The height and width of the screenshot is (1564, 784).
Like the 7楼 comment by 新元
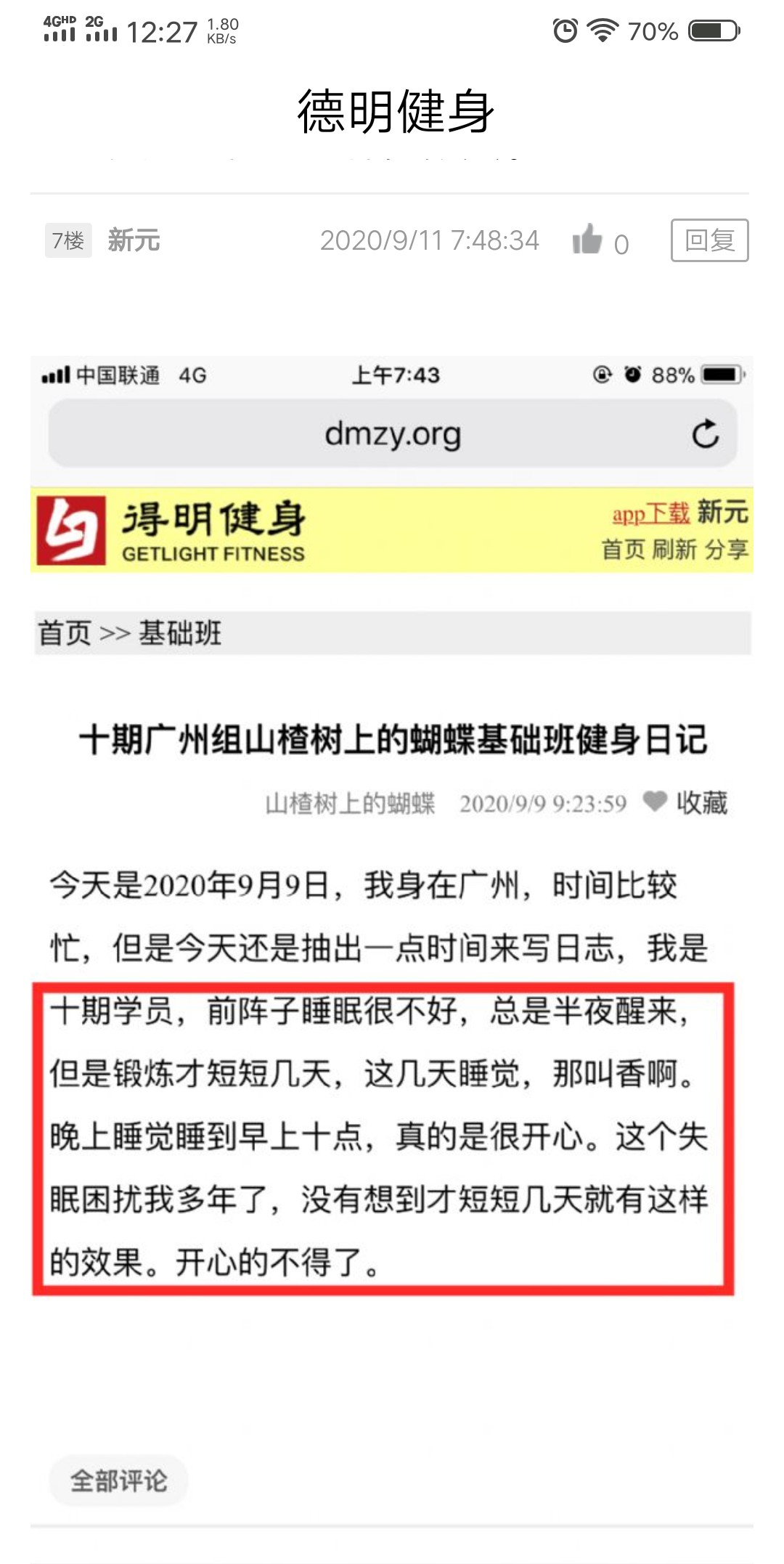coord(587,240)
